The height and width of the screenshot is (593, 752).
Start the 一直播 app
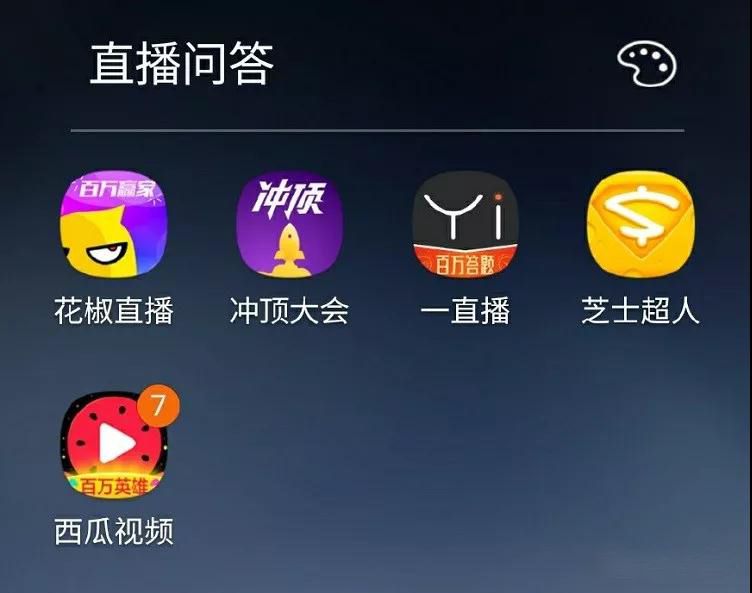[465, 226]
